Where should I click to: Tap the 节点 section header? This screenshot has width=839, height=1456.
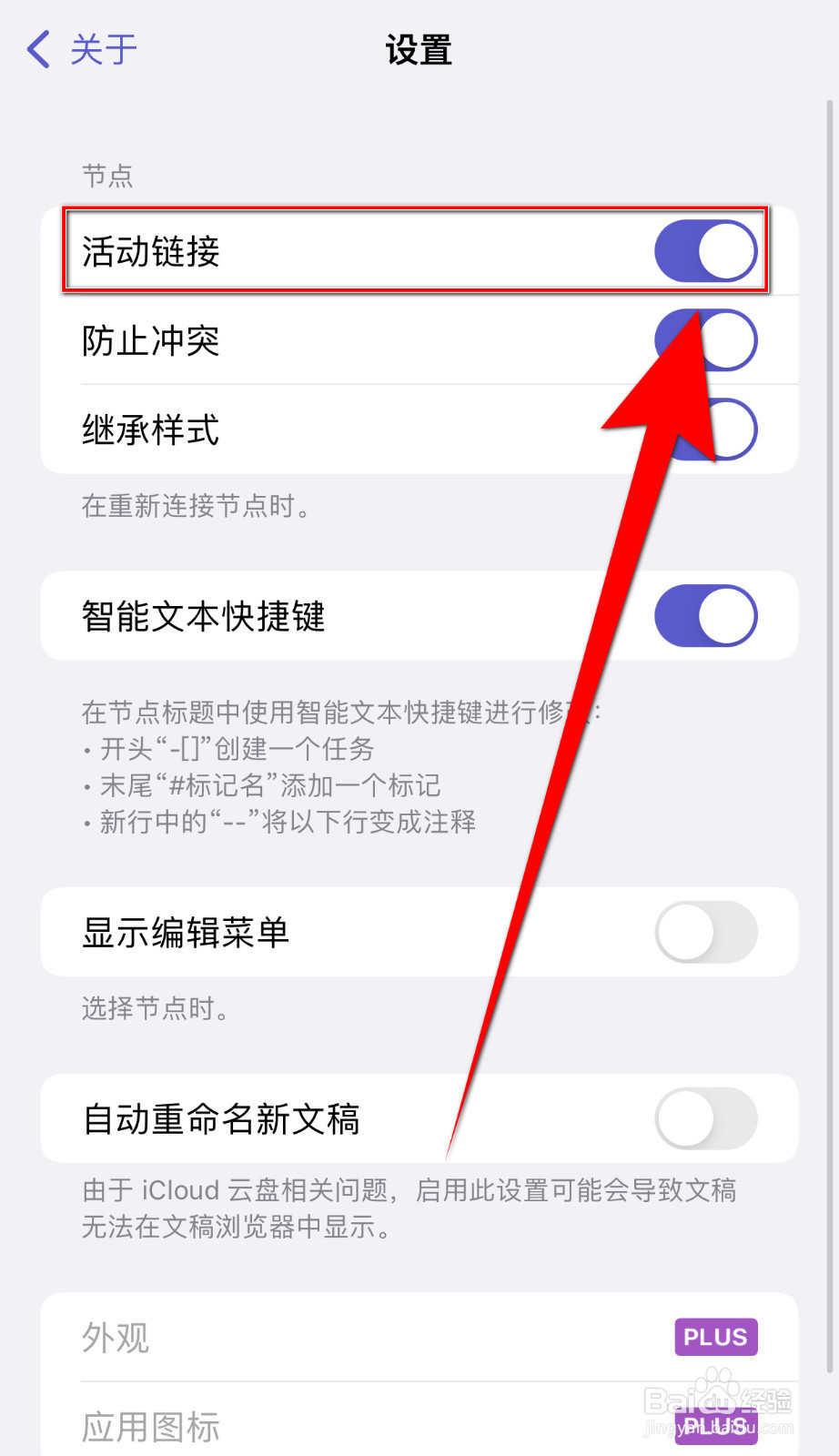point(105,176)
